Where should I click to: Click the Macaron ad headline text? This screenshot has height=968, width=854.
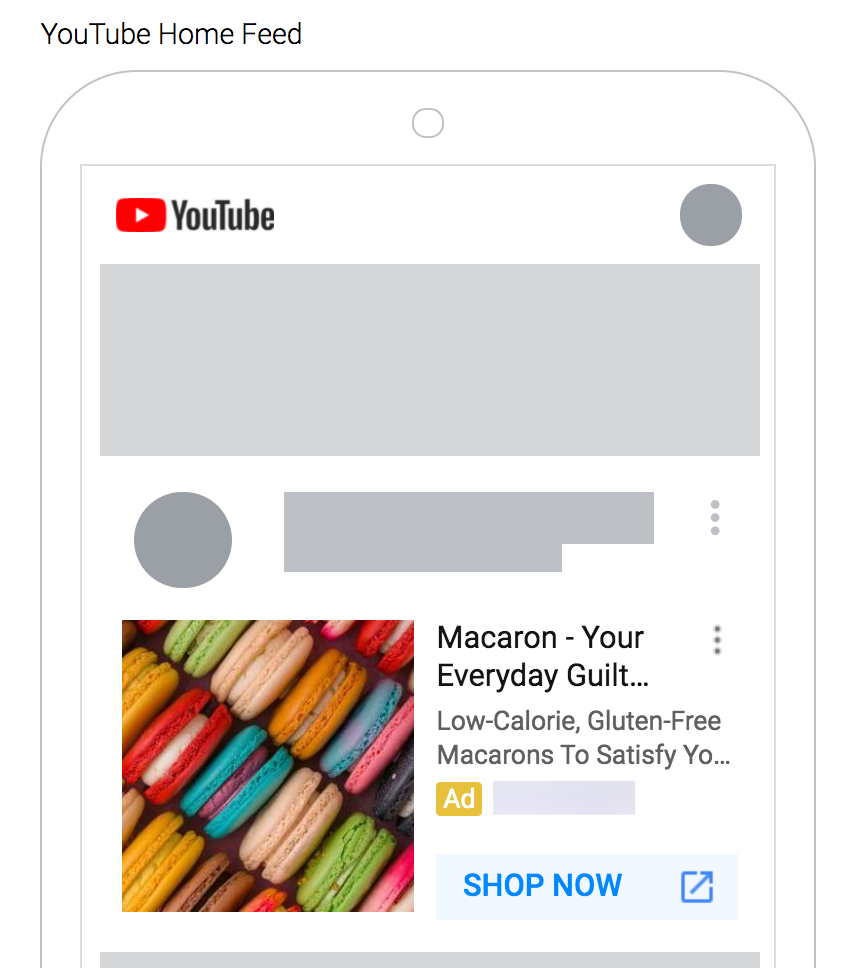[540, 656]
